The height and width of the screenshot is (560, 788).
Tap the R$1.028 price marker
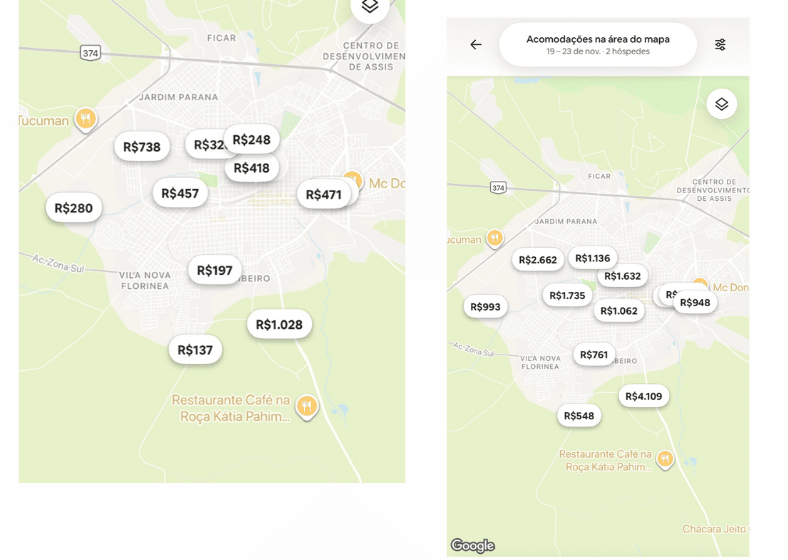tap(279, 324)
